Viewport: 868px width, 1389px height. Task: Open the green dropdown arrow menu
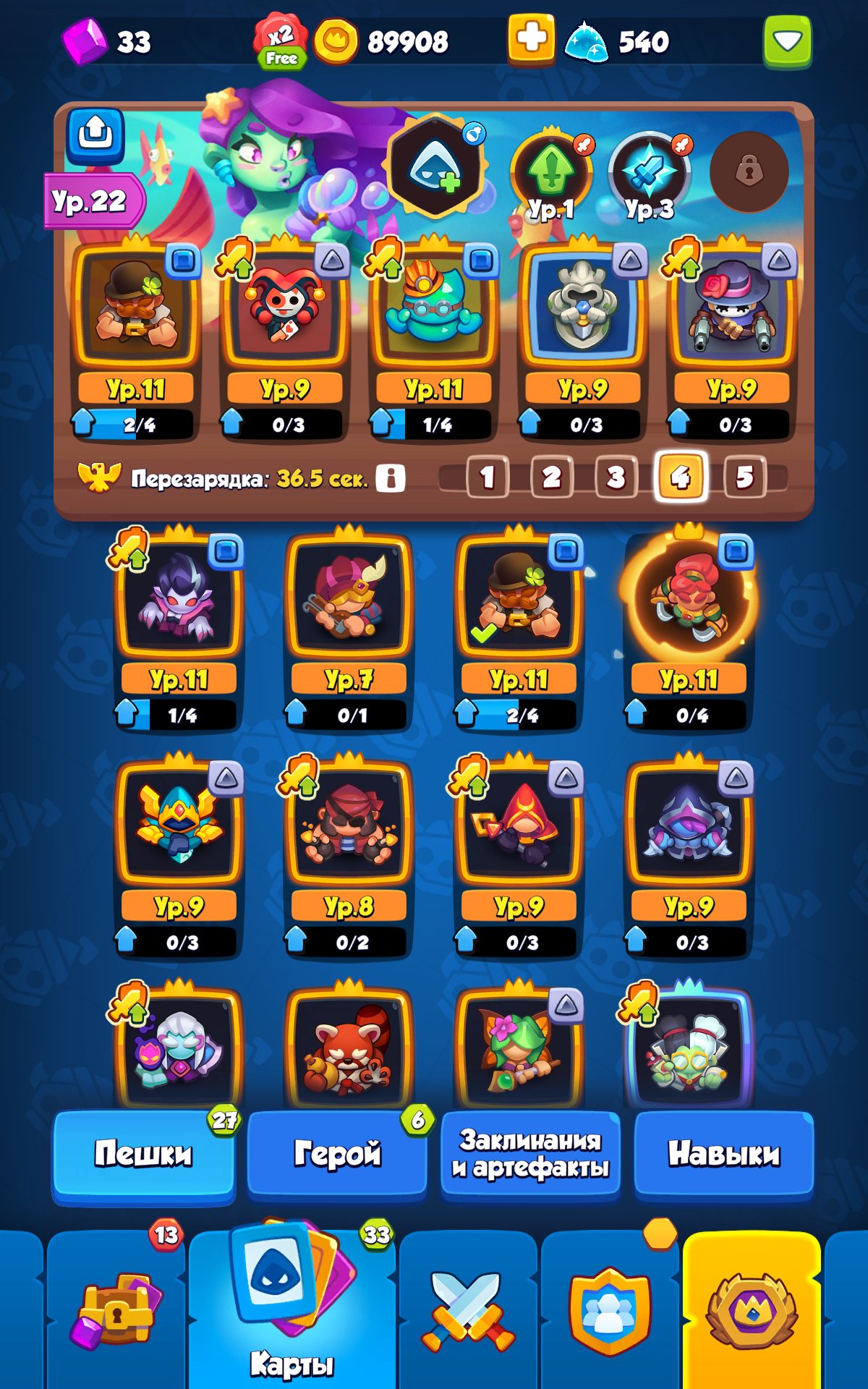(x=787, y=41)
